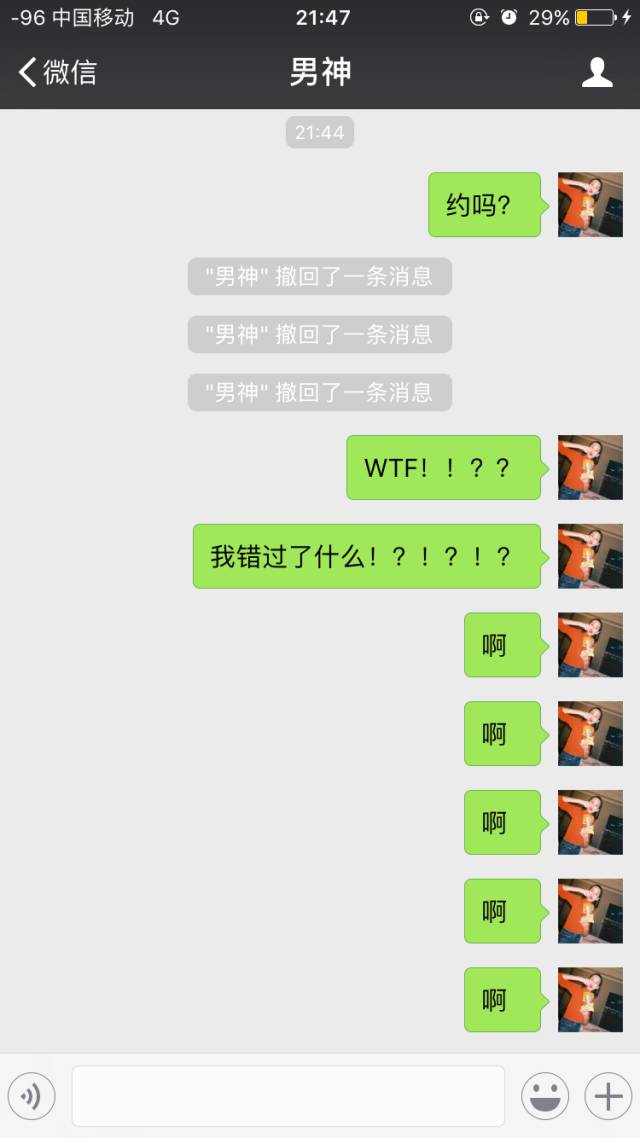Tap the avatar beside the 约吗? message
Viewport: 640px width, 1138px height.
click(x=590, y=205)
